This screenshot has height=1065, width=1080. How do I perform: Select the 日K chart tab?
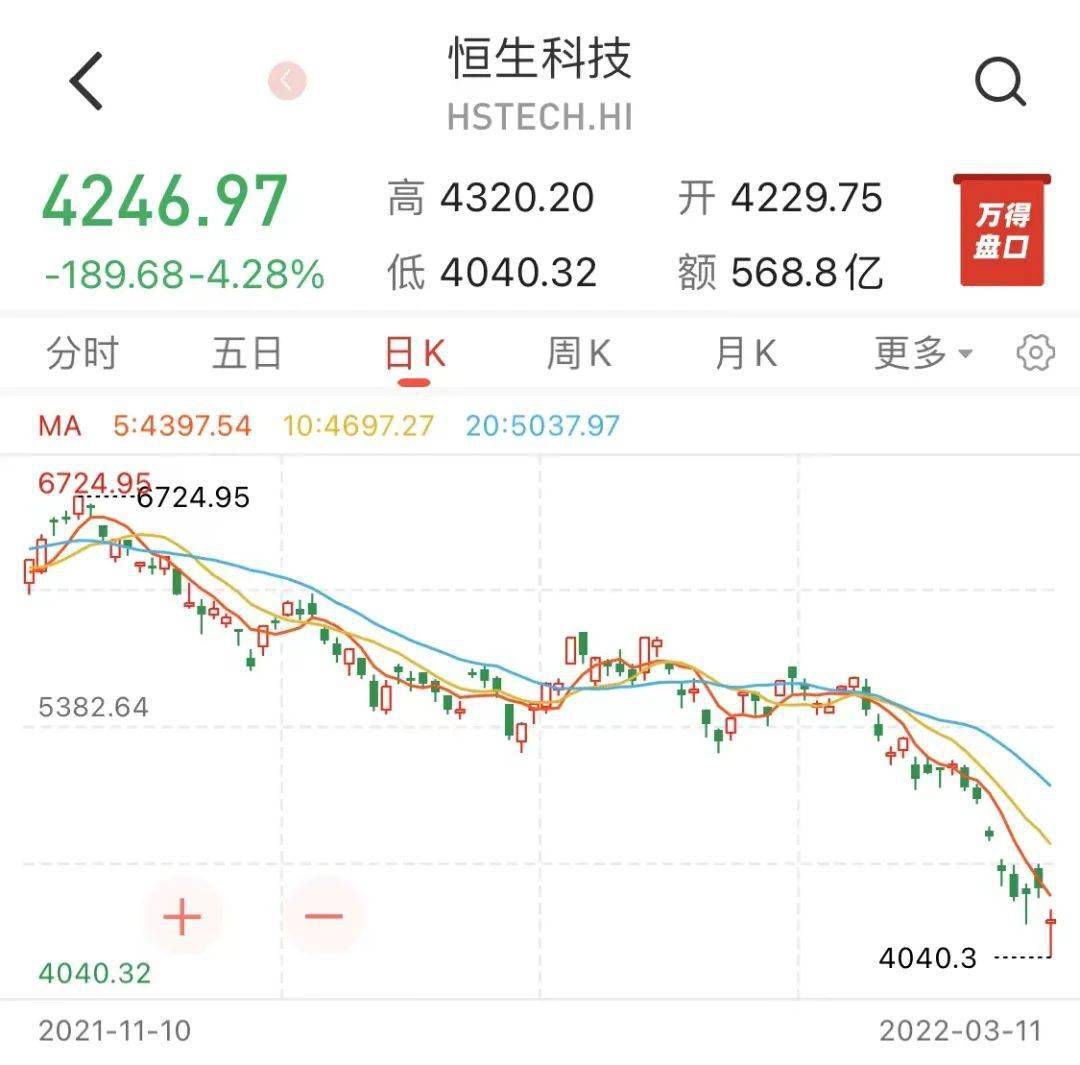(x=414, y=354)
